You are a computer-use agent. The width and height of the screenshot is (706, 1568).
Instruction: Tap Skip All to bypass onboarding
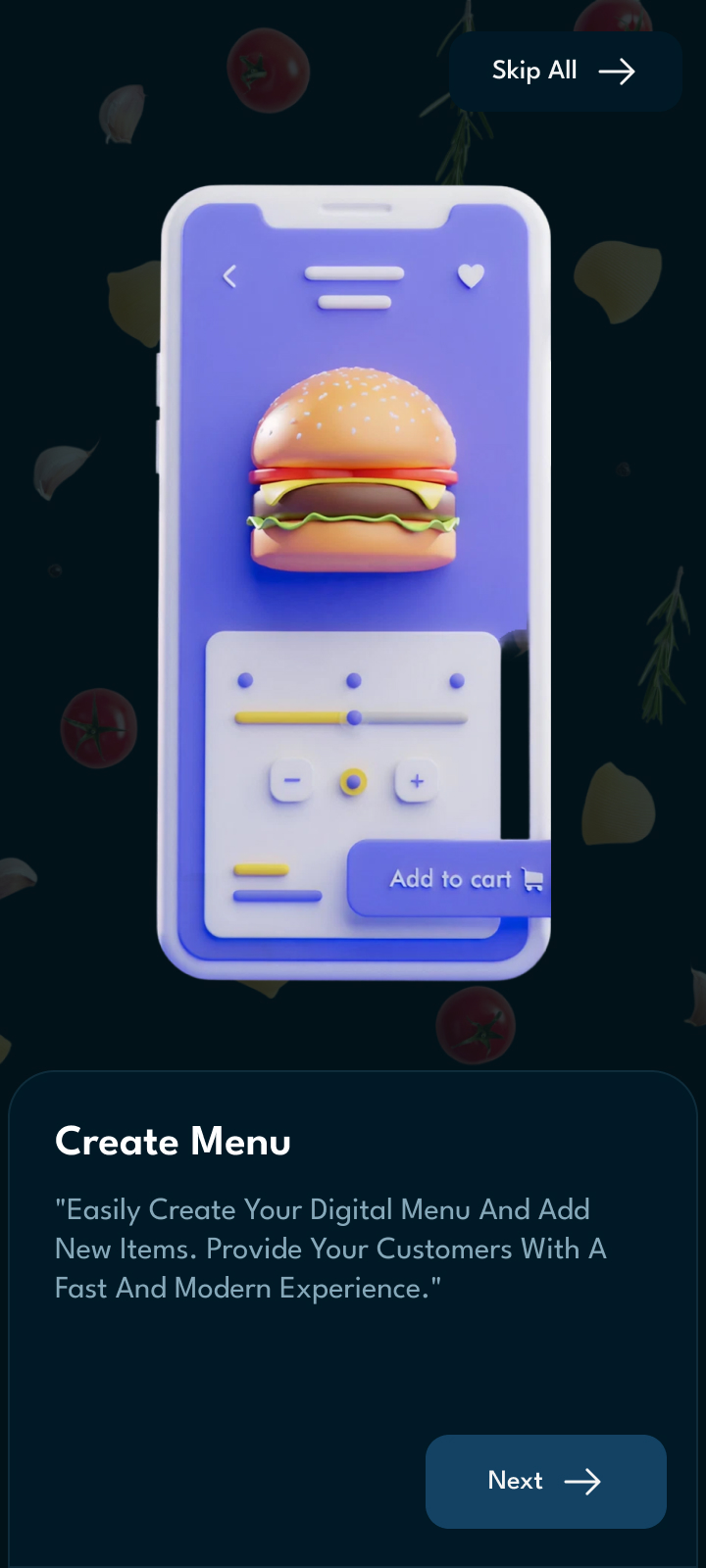565,71
